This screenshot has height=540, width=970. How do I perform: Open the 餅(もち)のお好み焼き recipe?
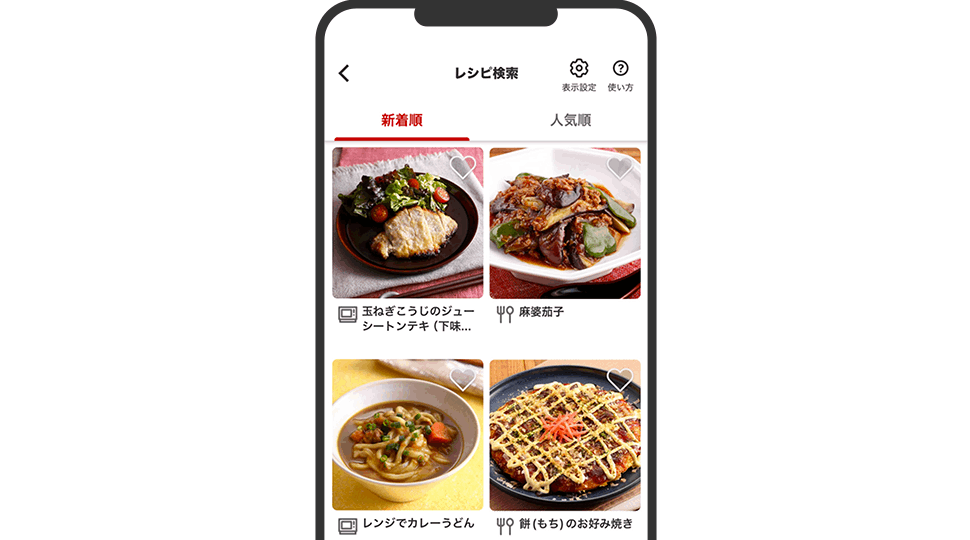565,436
